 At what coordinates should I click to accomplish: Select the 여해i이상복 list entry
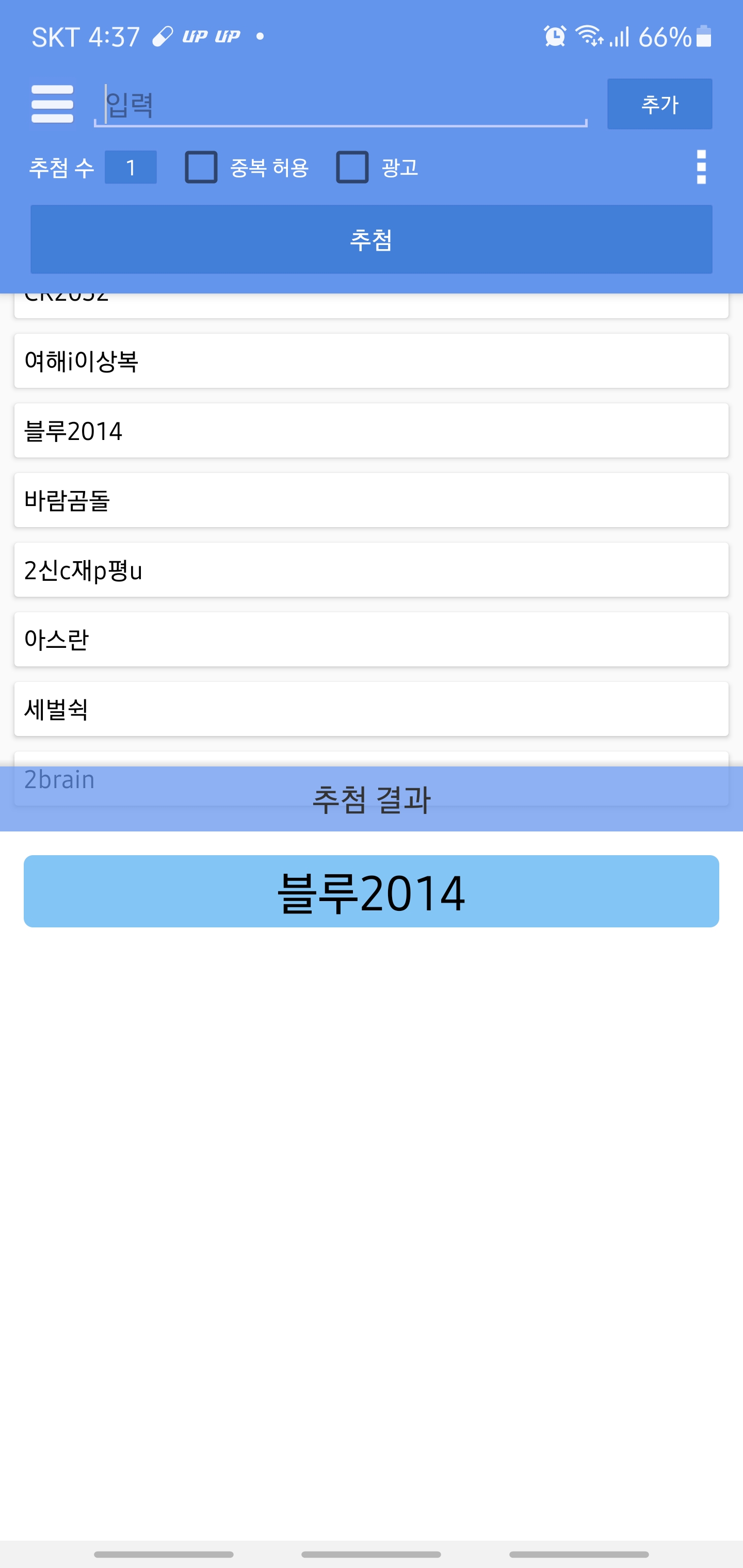(371, 361)
